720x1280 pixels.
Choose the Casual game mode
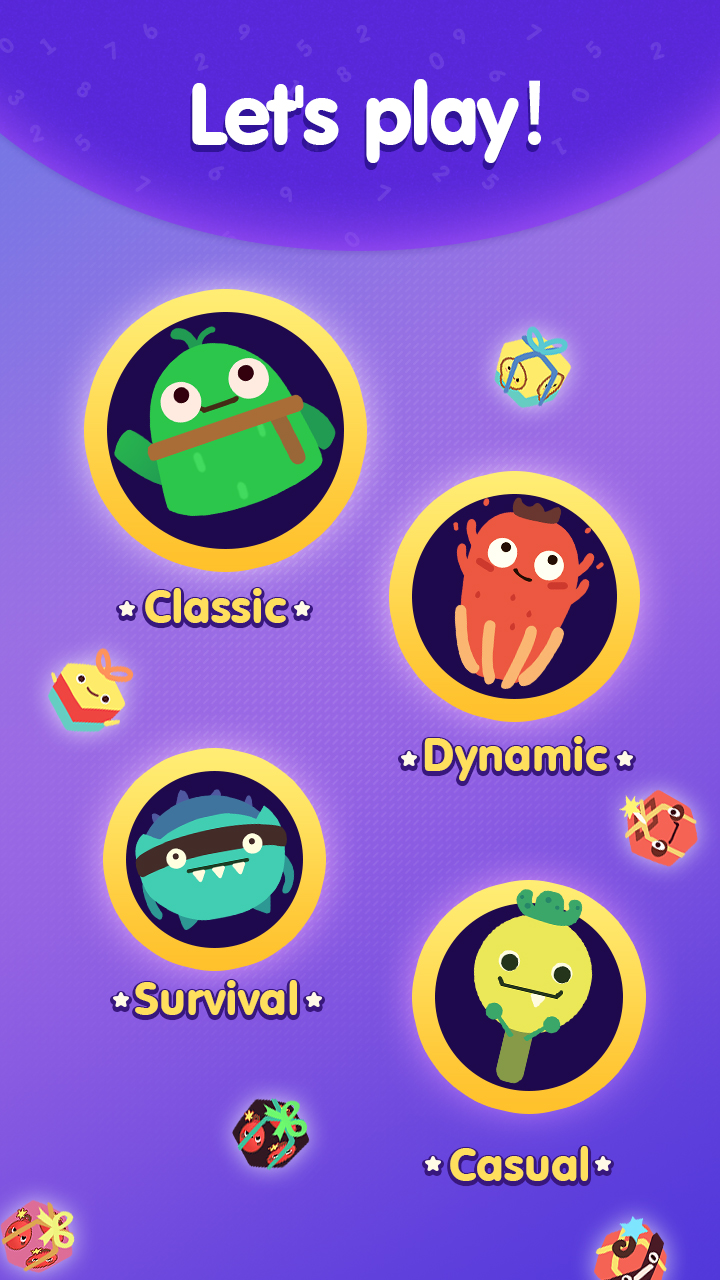pos(528,996)
